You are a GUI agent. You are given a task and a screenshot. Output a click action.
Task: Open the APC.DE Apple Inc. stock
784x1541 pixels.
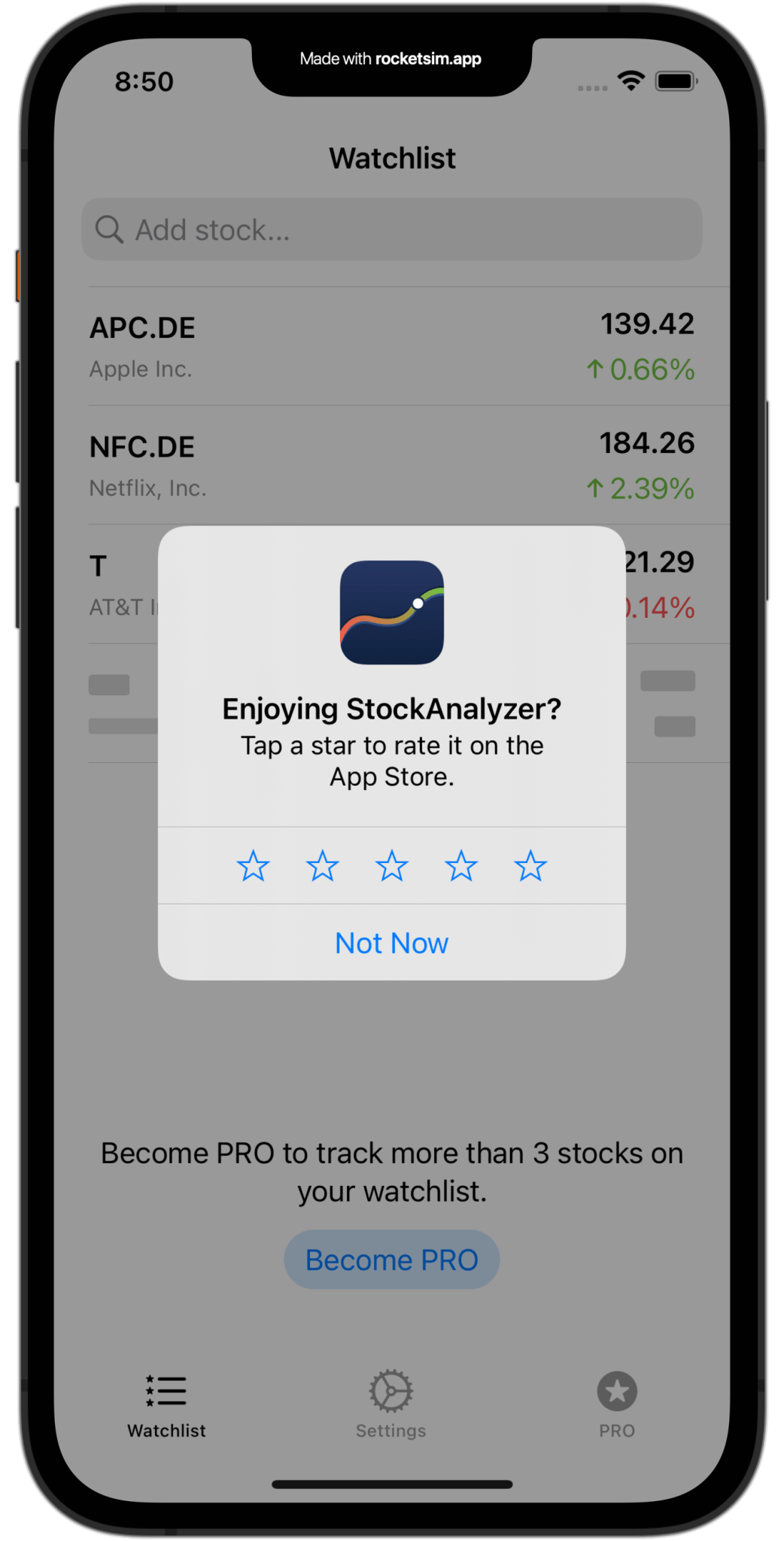[391, 346]
